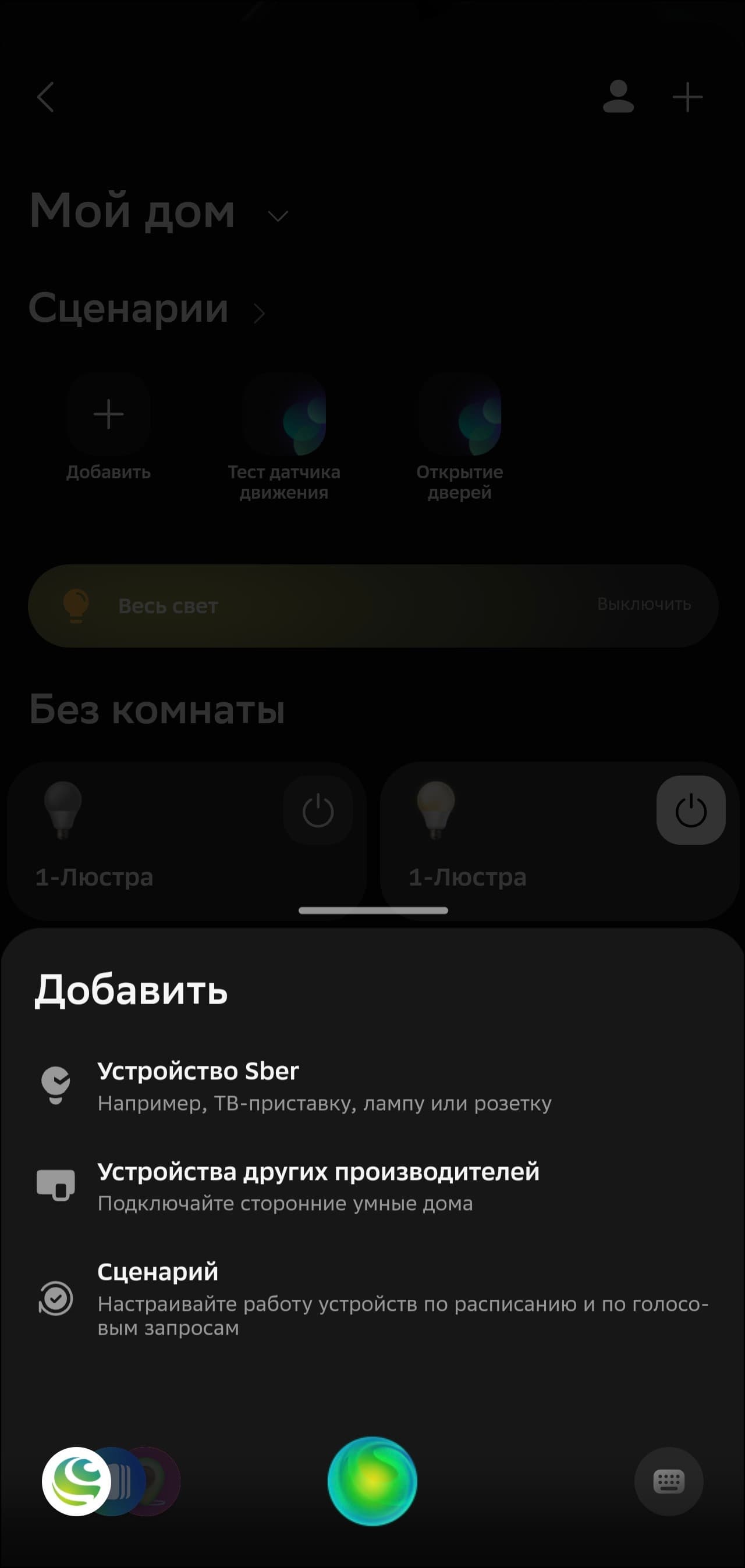Switch assistant via the Sber avatar icon

tap(77, 1481)
